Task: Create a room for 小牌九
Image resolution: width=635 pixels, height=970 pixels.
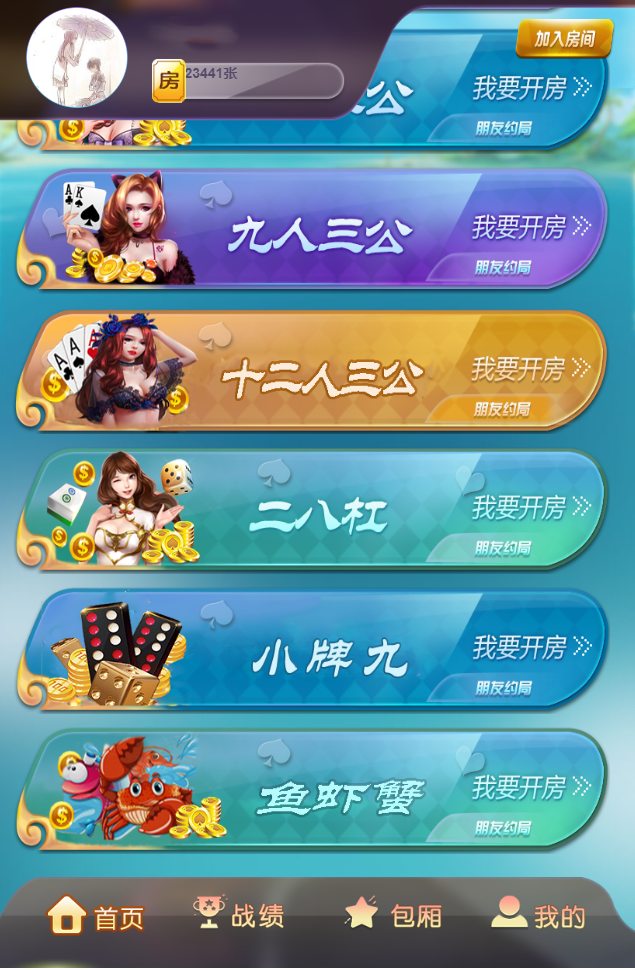Action: tap(531, 648)
